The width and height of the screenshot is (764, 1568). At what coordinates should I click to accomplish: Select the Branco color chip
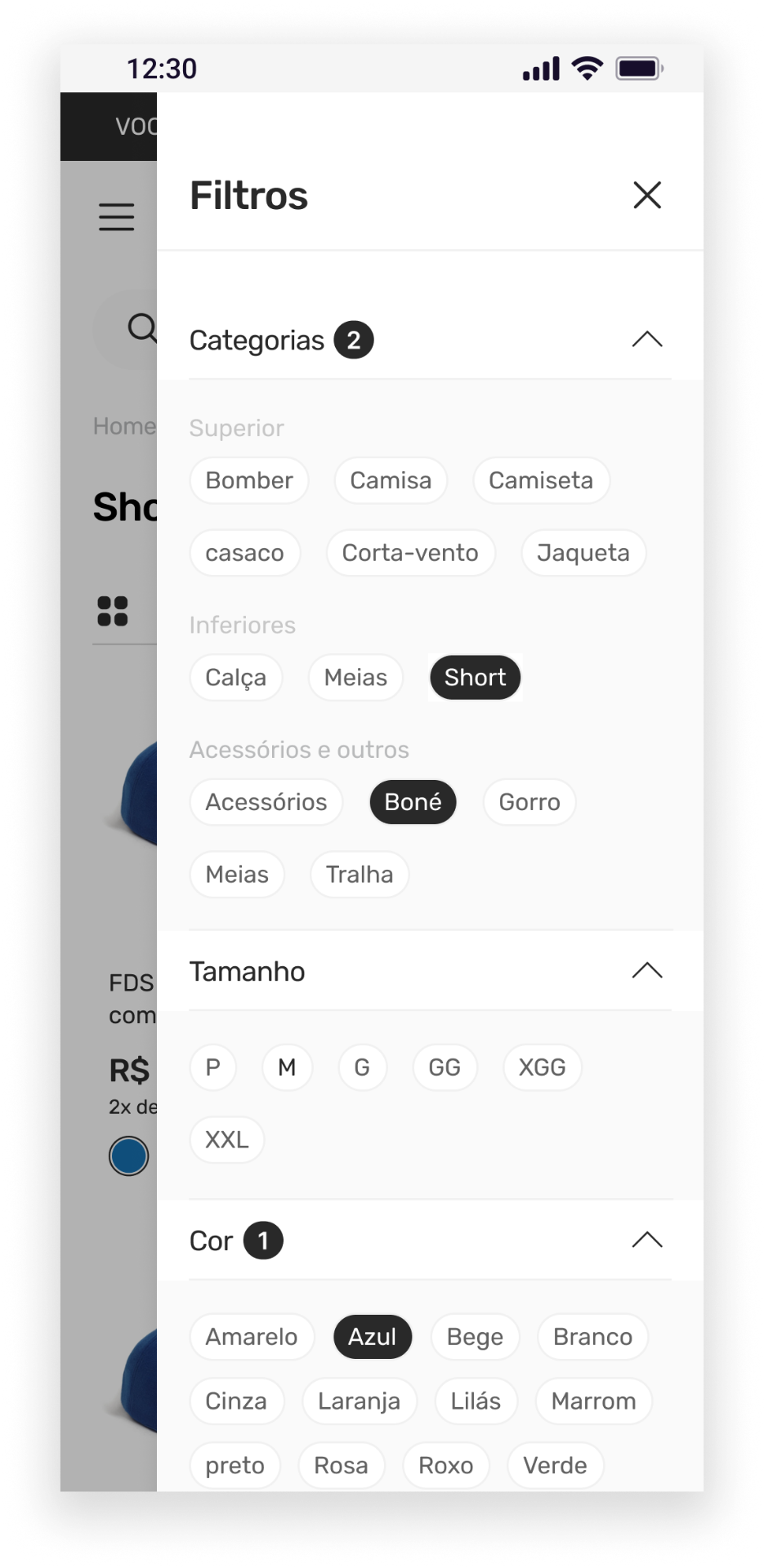coord(592,1336)
